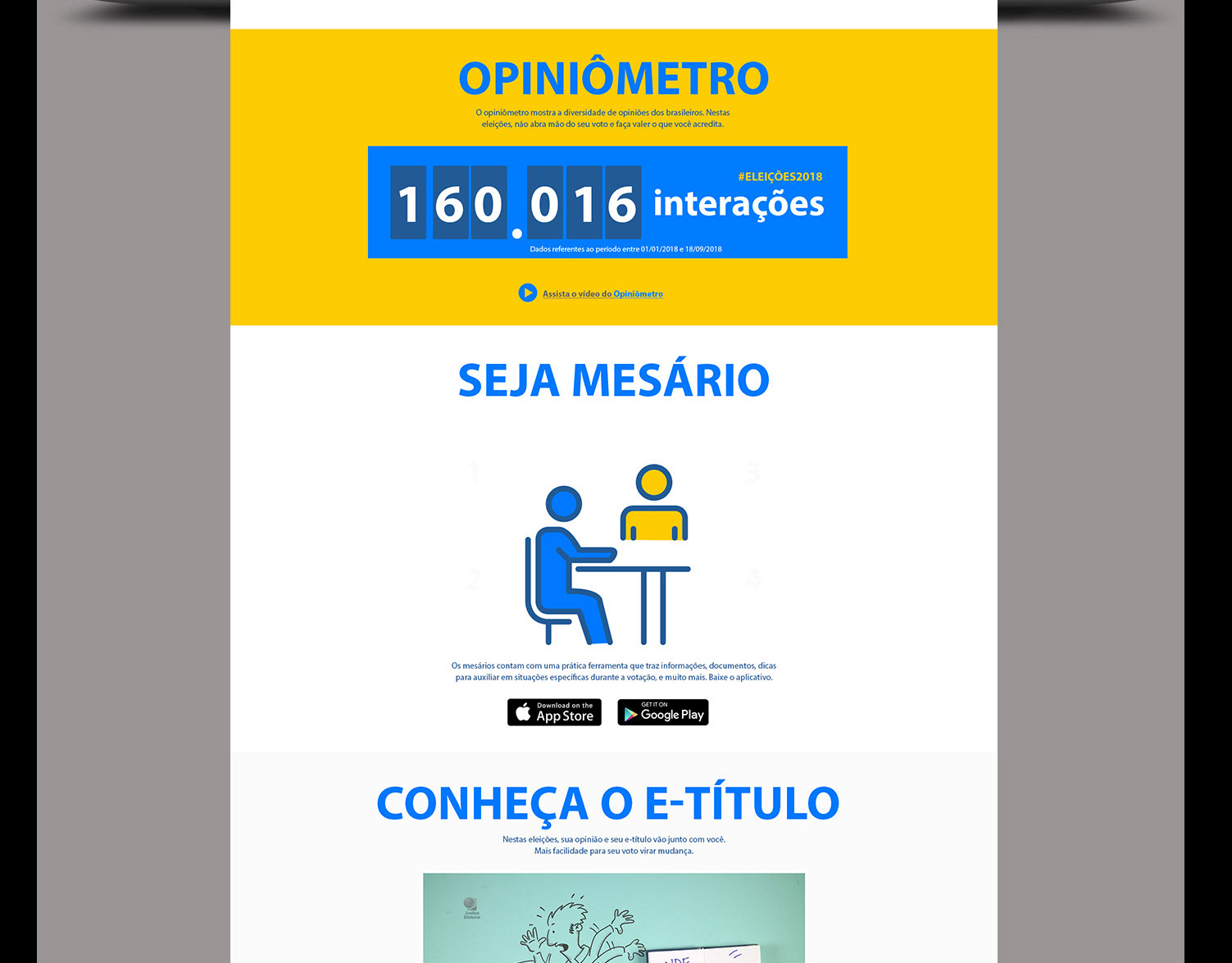This screenshot has width=1232, height=963.
Task: Get the app on Google Play
Action: pos(662,712)
